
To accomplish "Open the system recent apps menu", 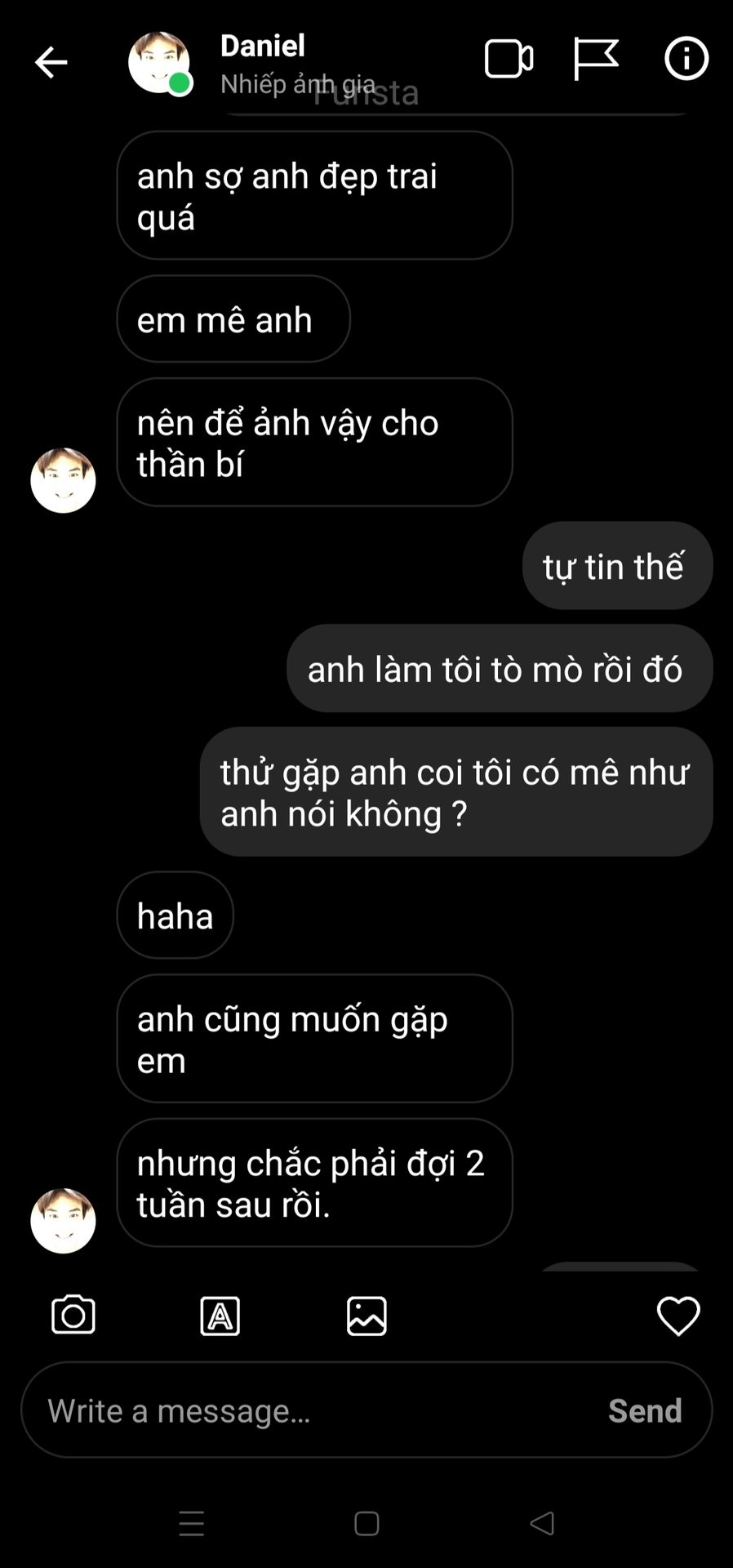I will point(192,1523).
